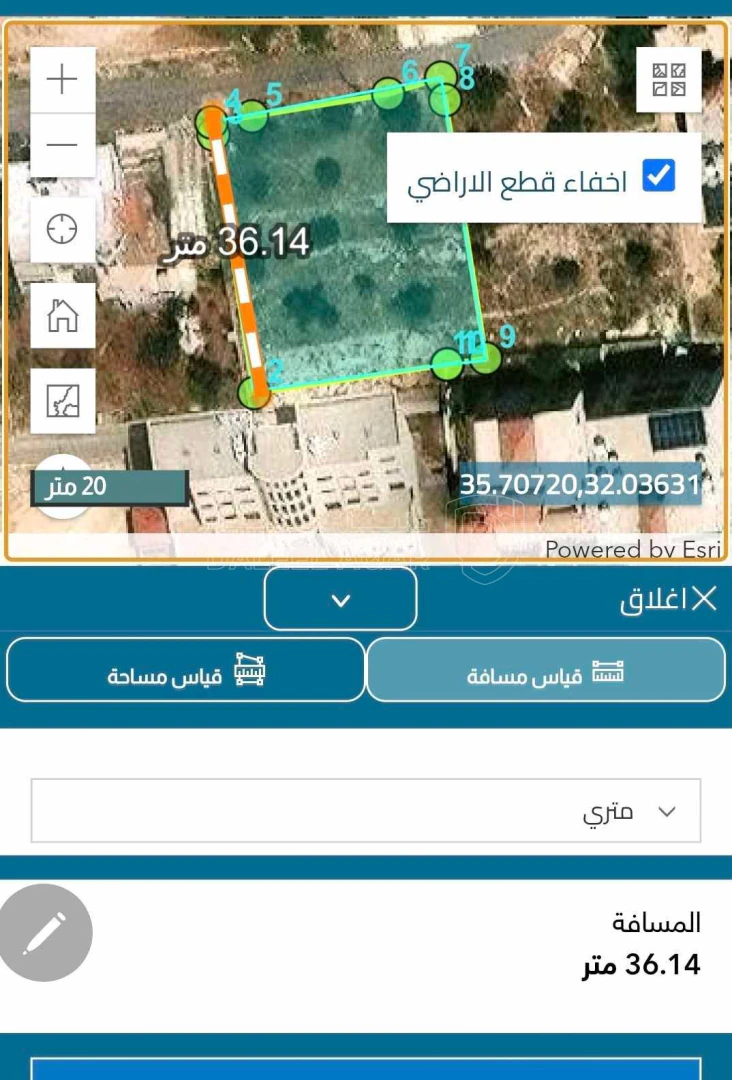This screenshot has height=1080, width=732.
Task: Click the zoom out minus icon
Action: coord(62,143)
